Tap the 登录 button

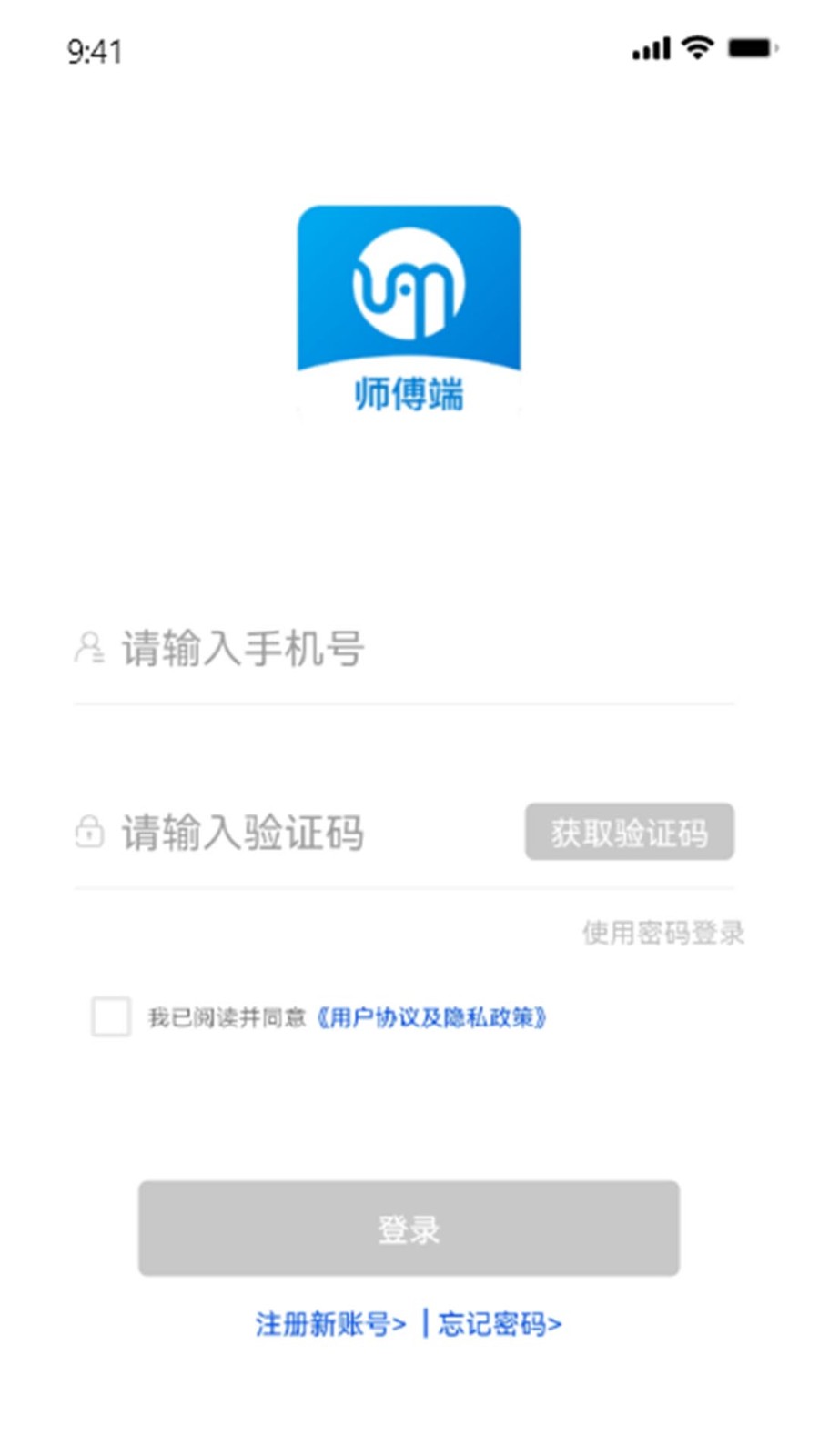pyautogui.click(x=409, y=1228)
